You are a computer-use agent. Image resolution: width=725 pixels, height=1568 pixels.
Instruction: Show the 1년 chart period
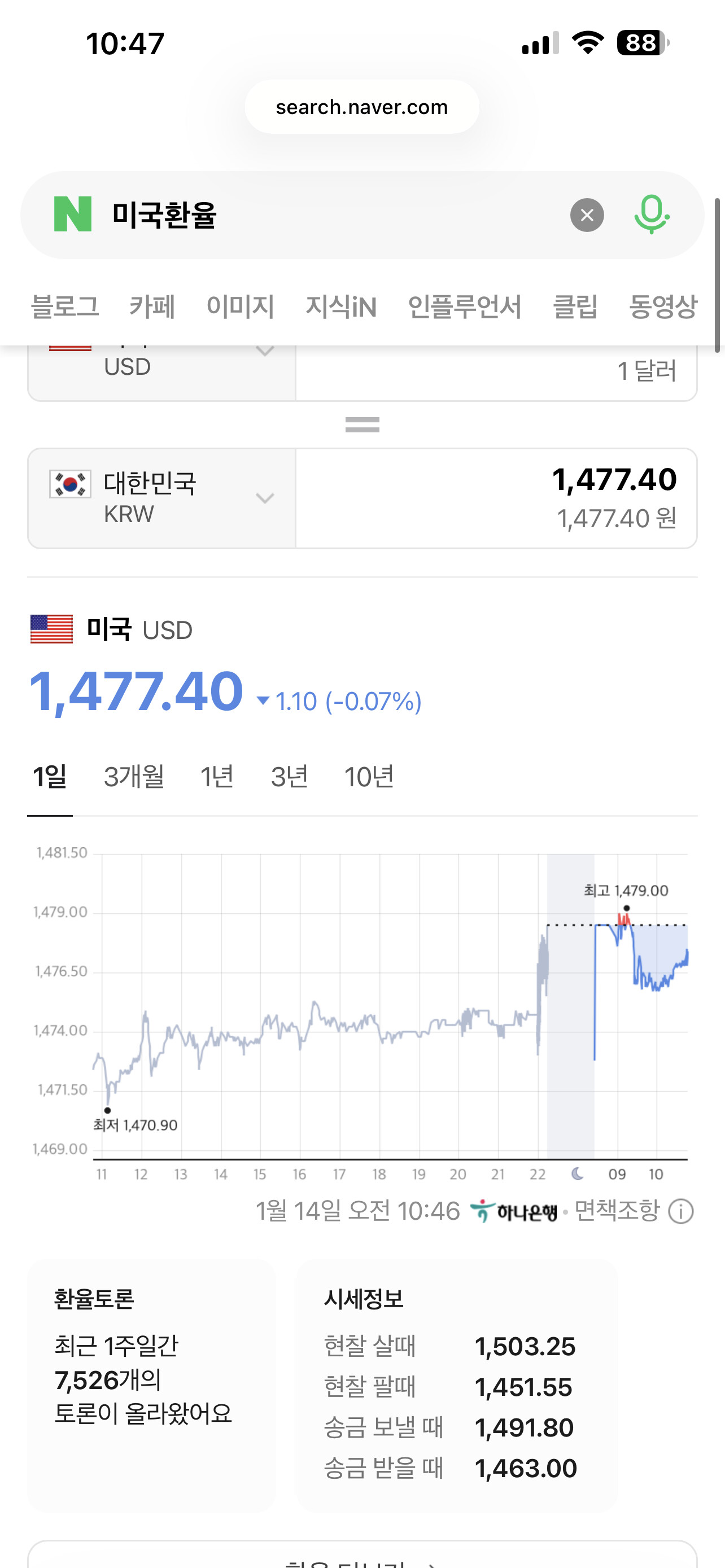pyautogui.click(x=217, y=777)
